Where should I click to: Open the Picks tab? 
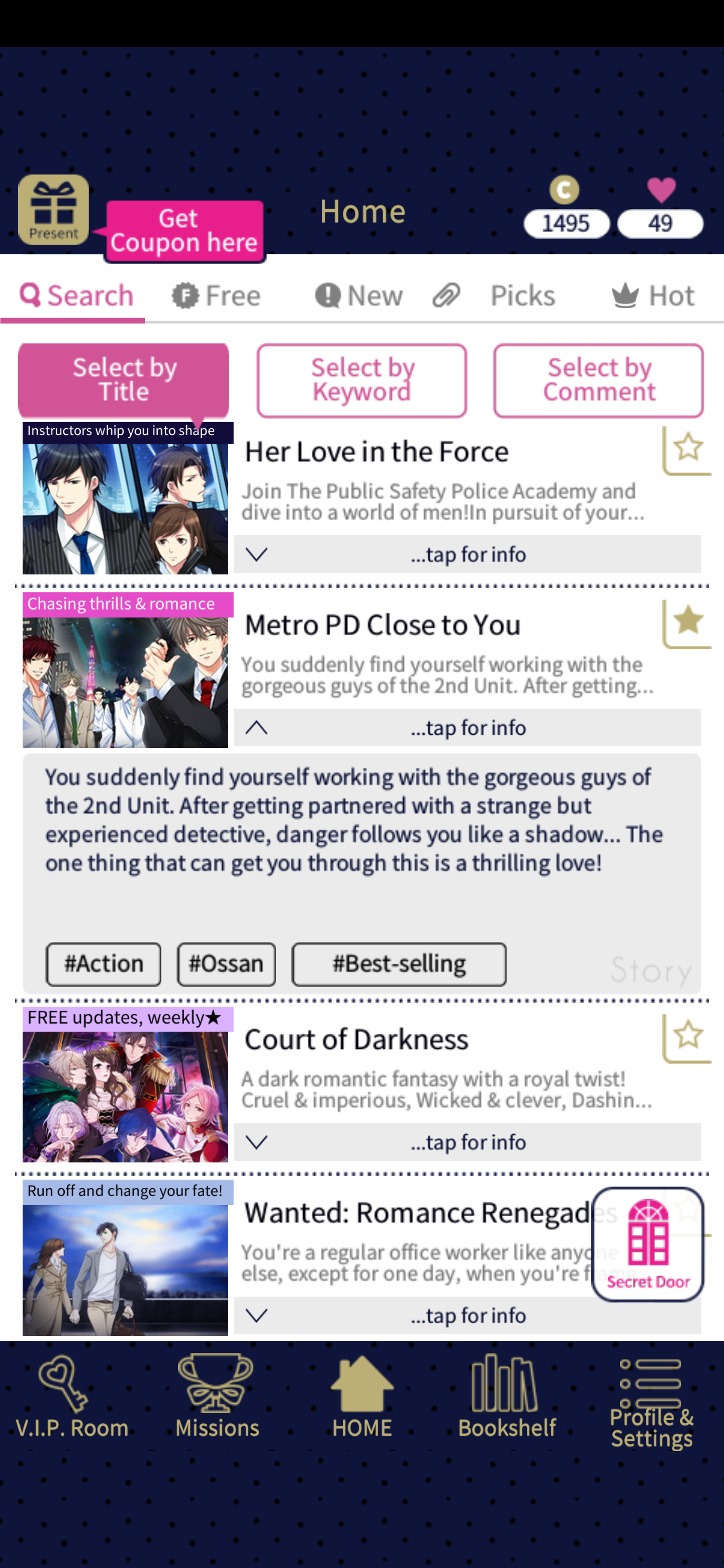pyautogui.click(x=494, y=296)
